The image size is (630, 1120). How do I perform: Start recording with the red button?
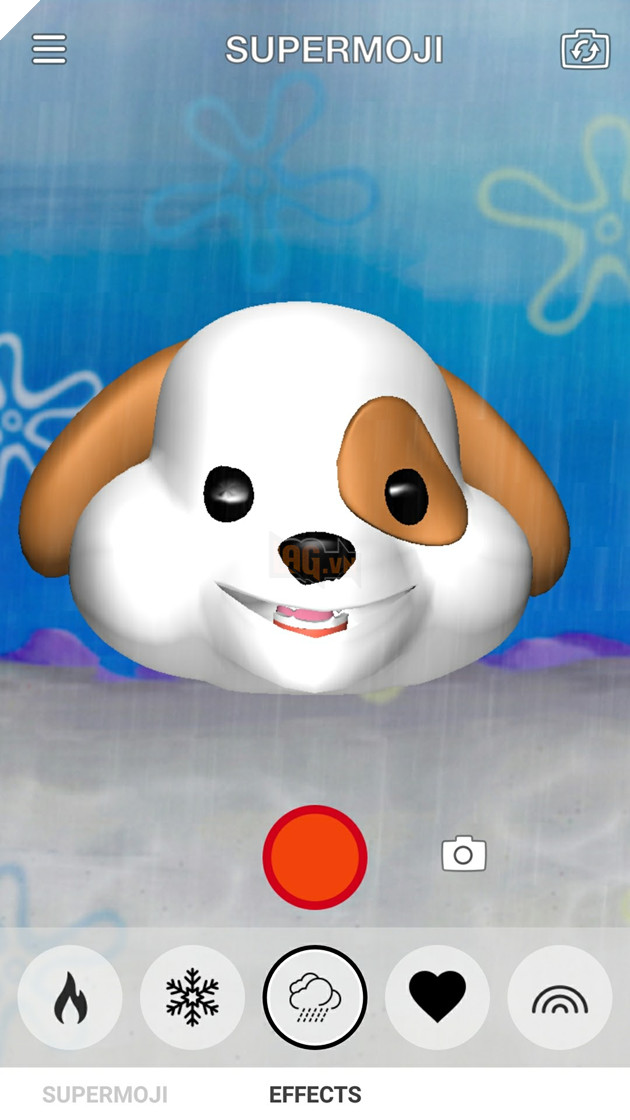[x=315, y=857]
